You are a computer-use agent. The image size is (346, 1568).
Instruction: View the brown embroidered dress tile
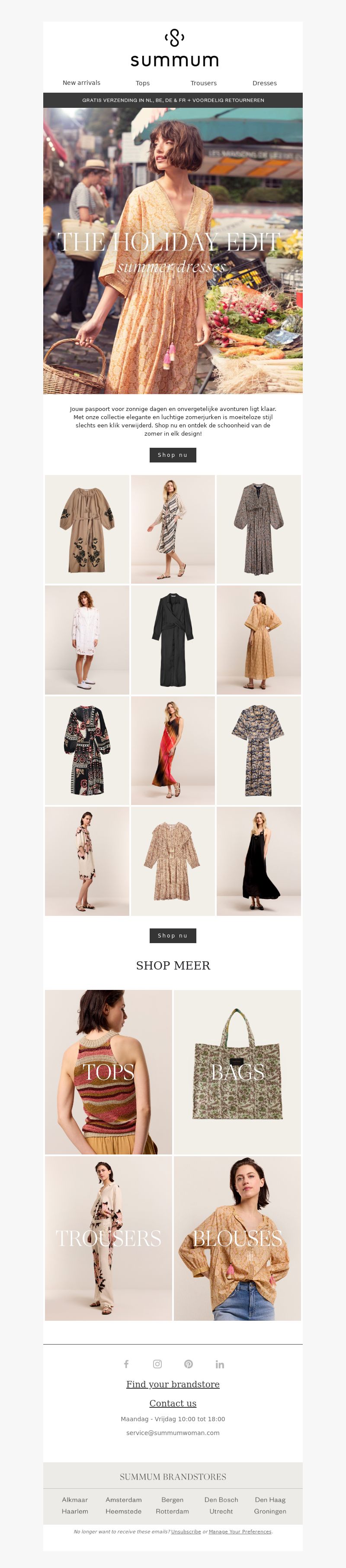[x=87, y=529]
